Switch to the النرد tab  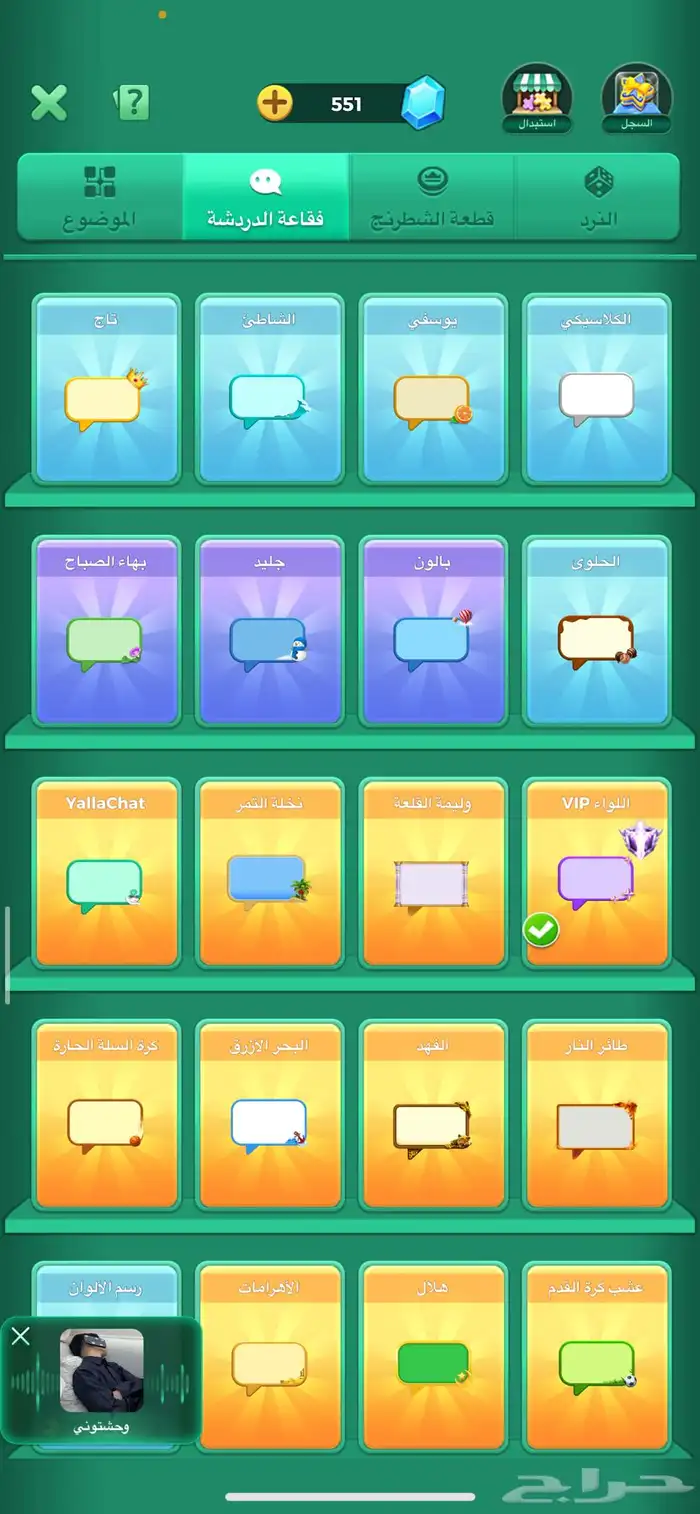[x=598, y=197]
